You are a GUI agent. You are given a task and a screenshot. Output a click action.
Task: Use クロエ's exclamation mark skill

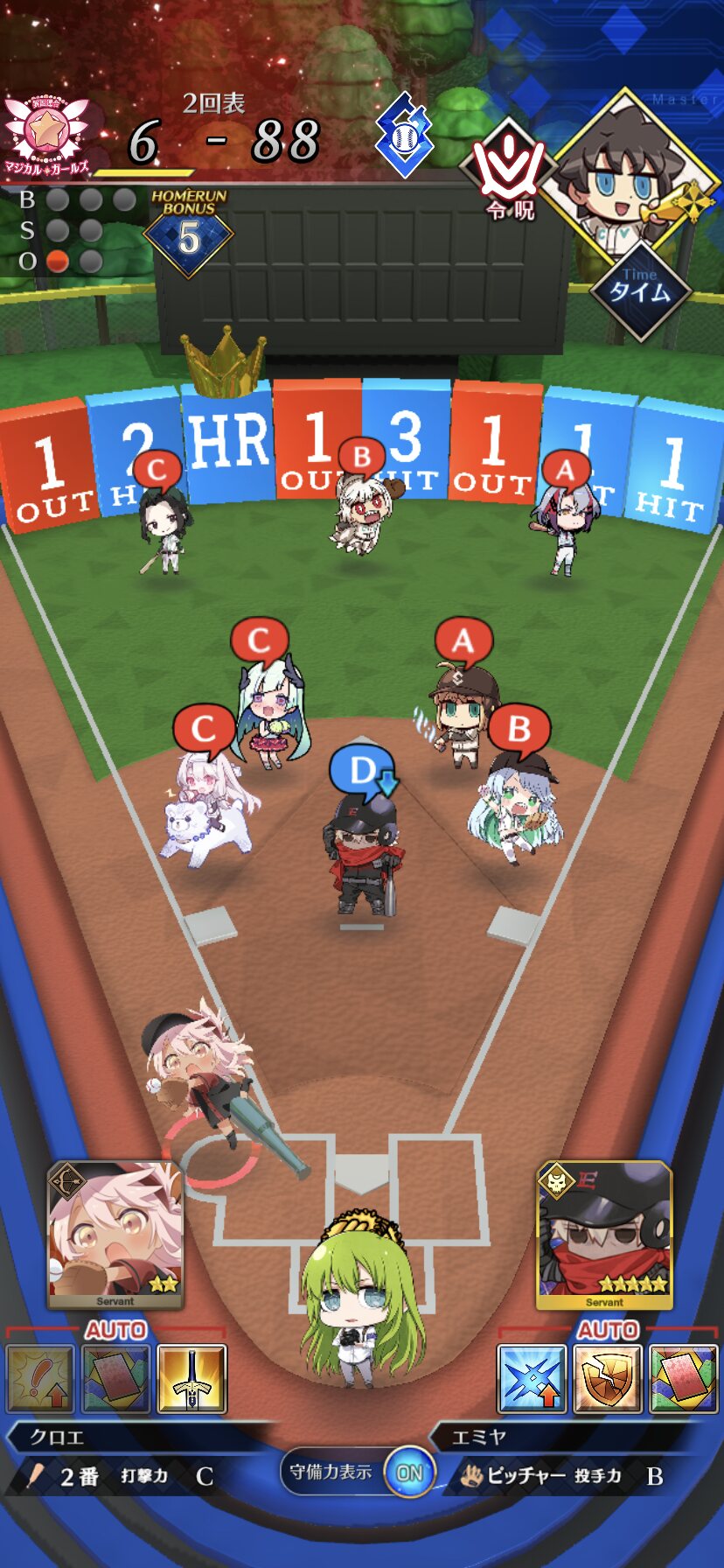pos(40,1379)
